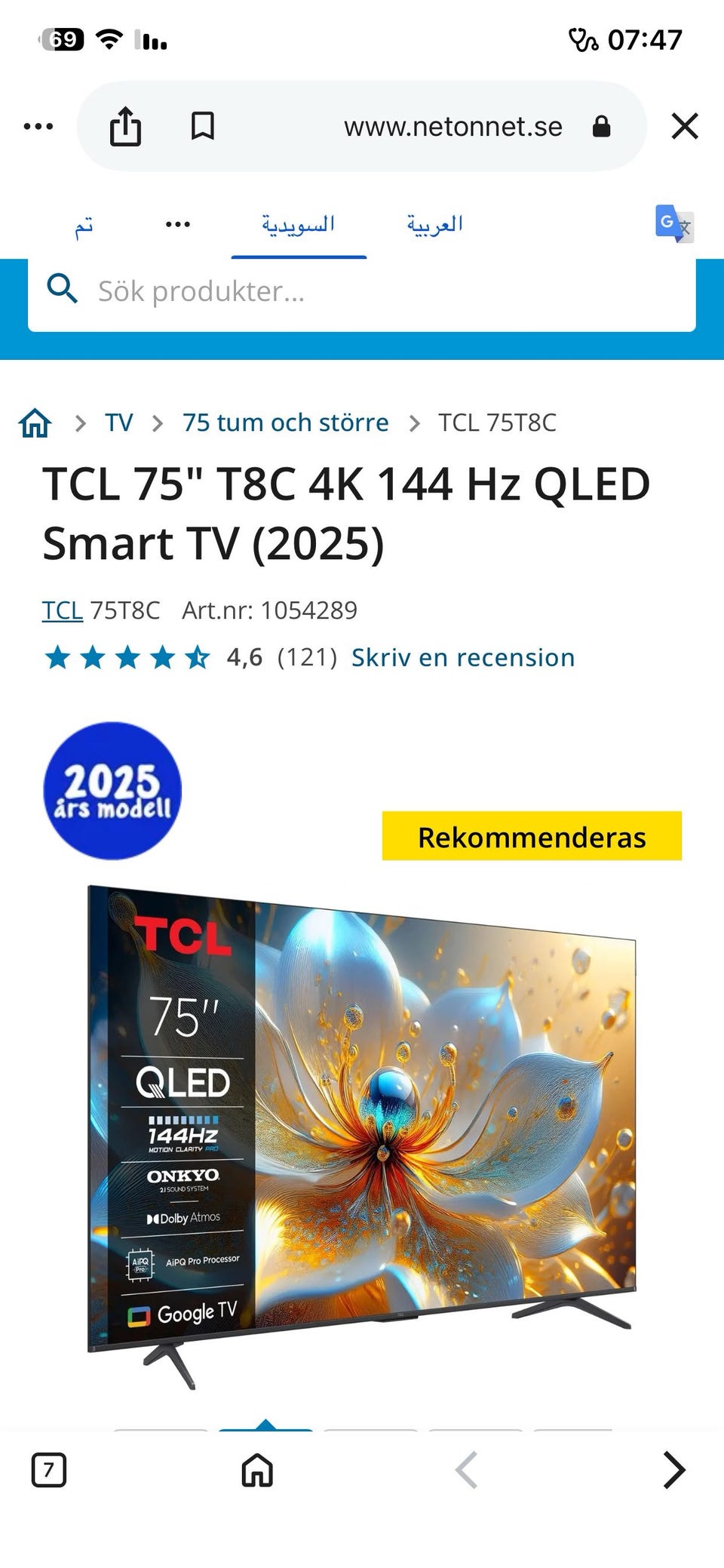Open the browser tabs counter

pyautogui.click(x=49, y=1470)
